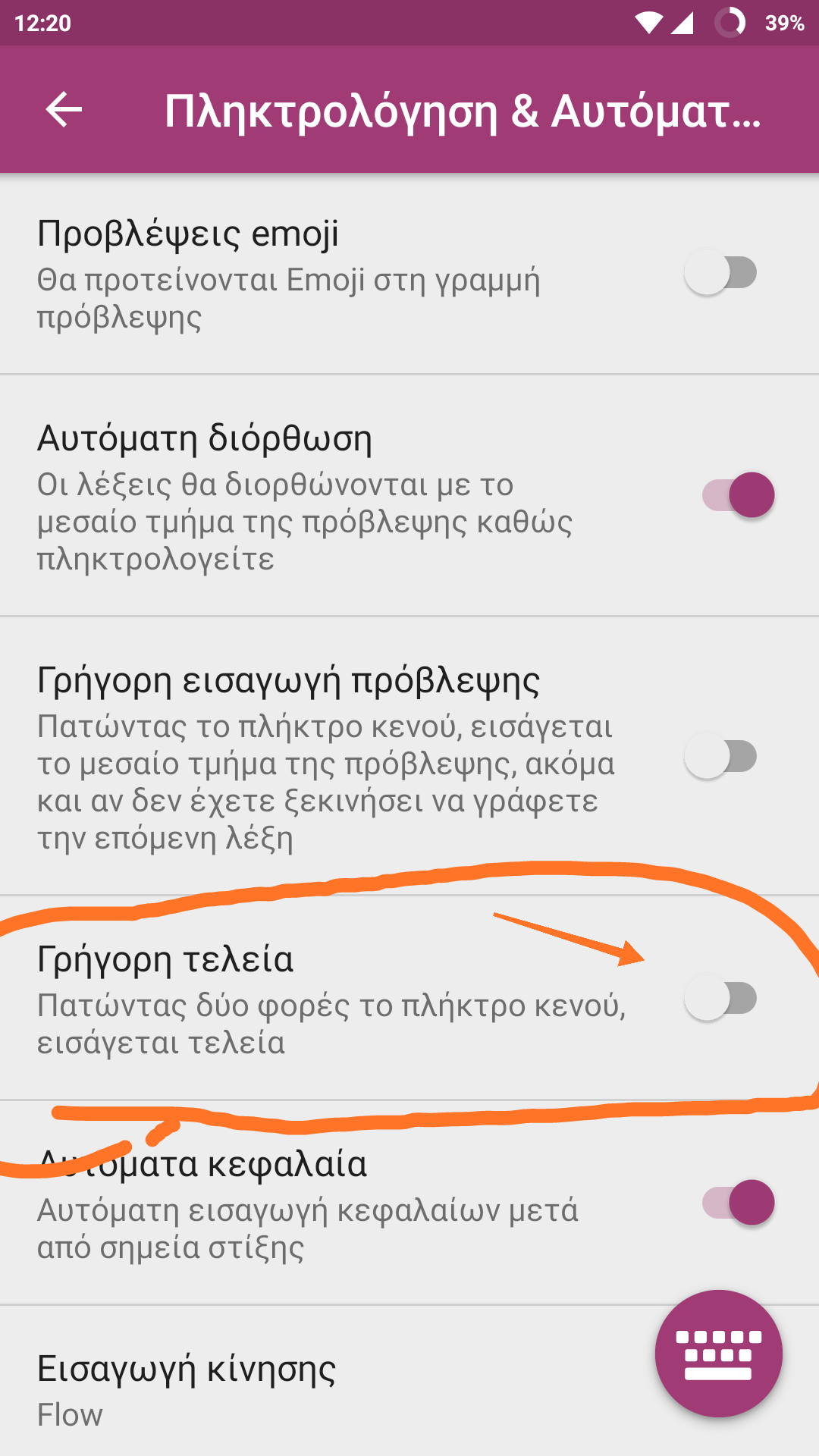Turn off the Αυτόματη διόρθωση switch

point(738,495)
